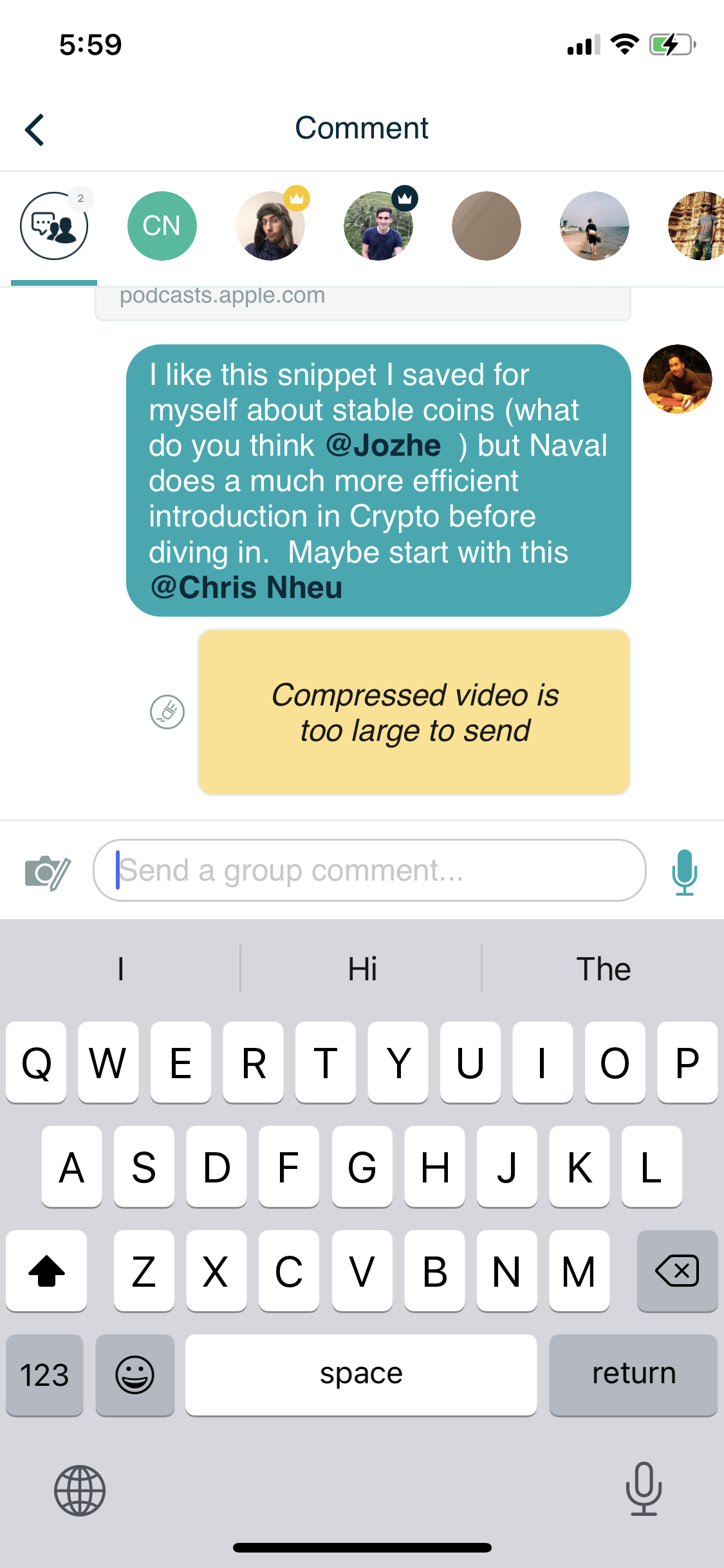Tap the return key on the keyboard
Viewport: 724px width, 1568px height.
click(x=633, y=1374)
